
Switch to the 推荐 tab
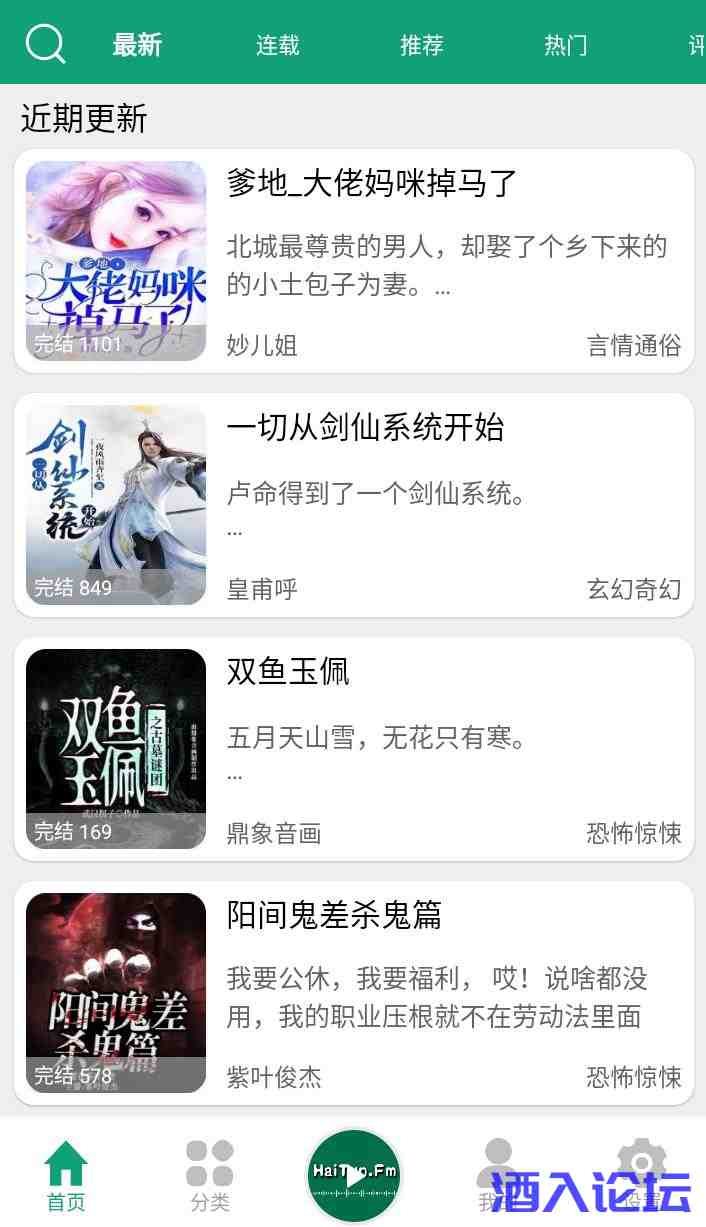[421, 45]
